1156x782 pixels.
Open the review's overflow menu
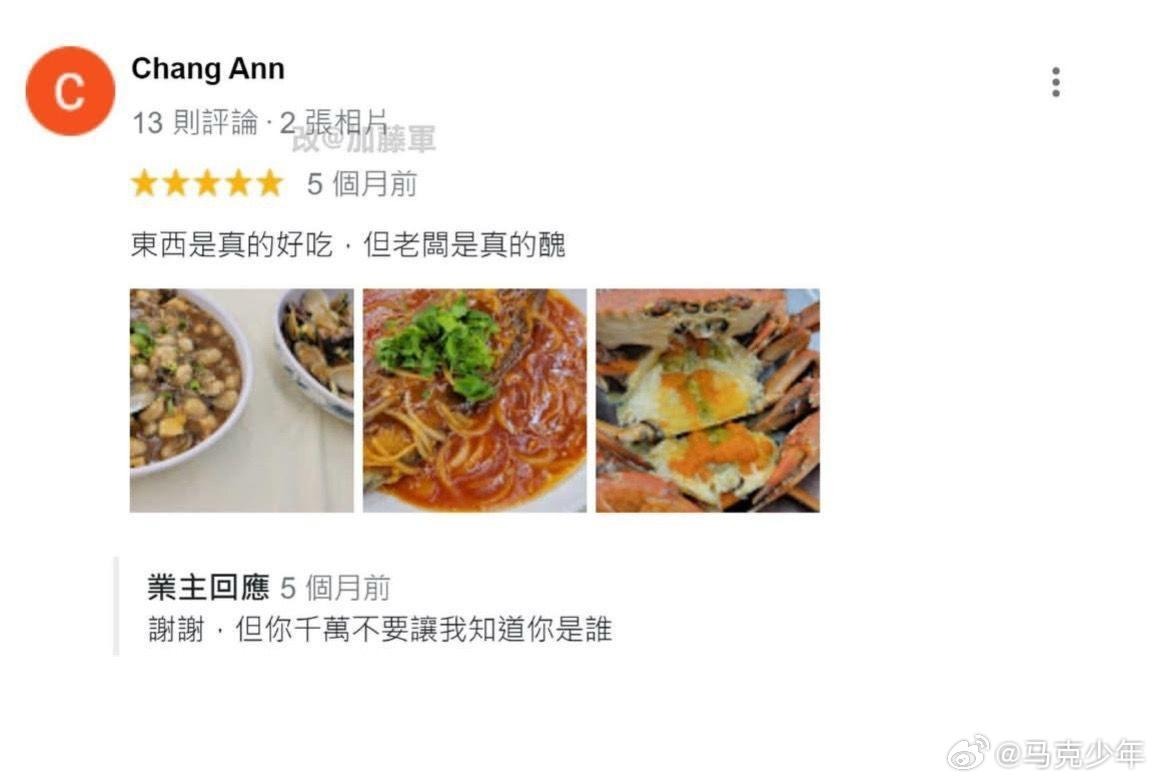(x=1055, y=83)
